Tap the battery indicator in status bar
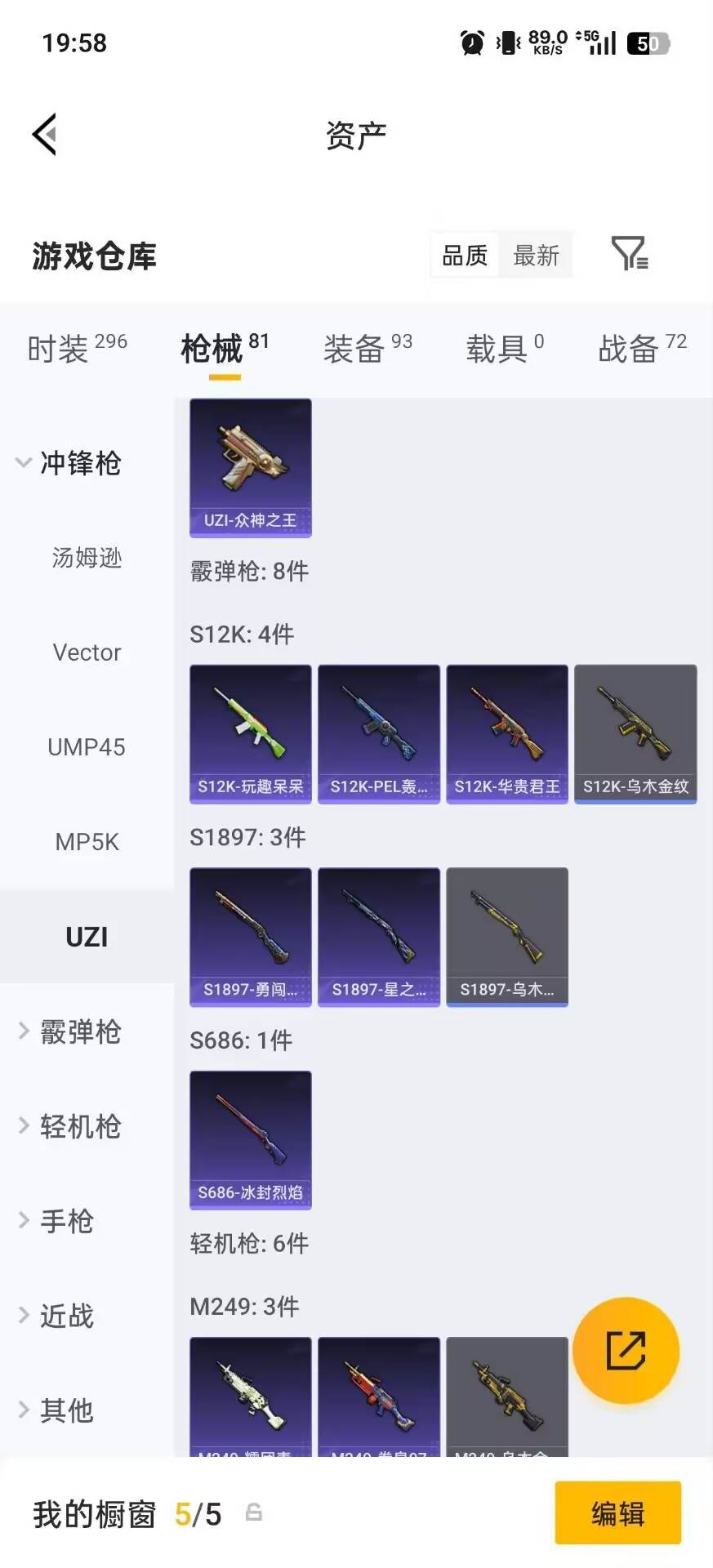713x1568 pixels. [x=642, y=42]
